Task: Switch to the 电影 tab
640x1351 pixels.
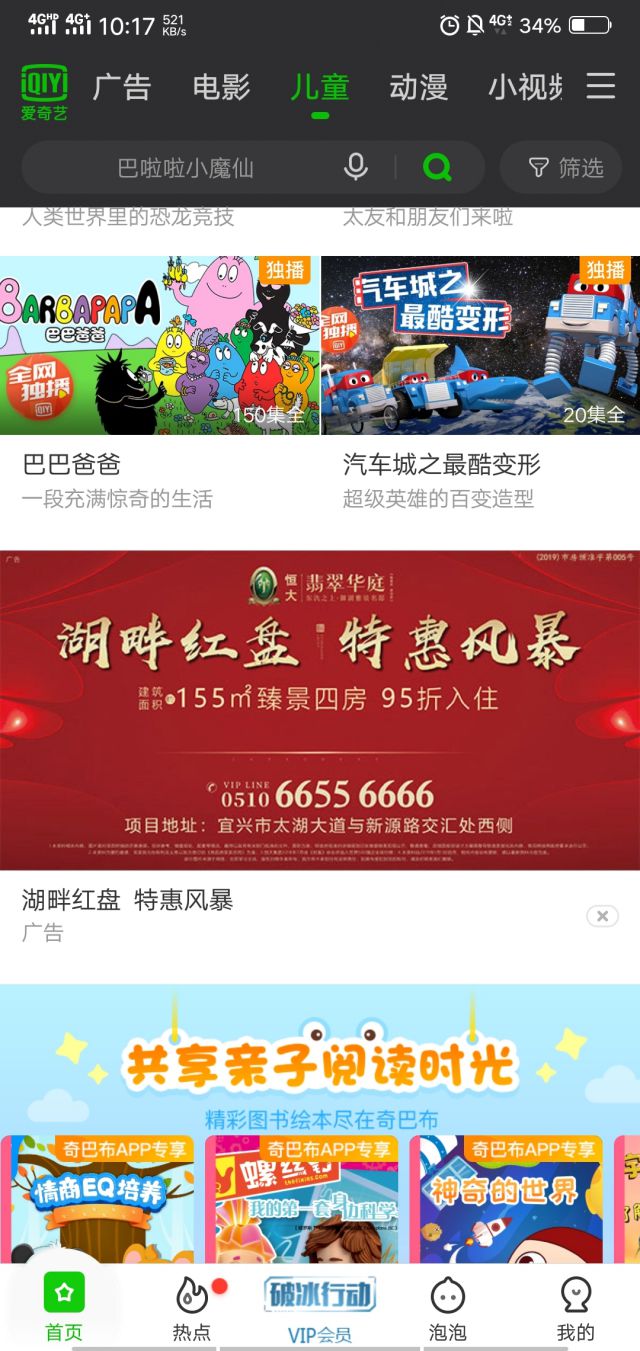Action: point(221,87)
